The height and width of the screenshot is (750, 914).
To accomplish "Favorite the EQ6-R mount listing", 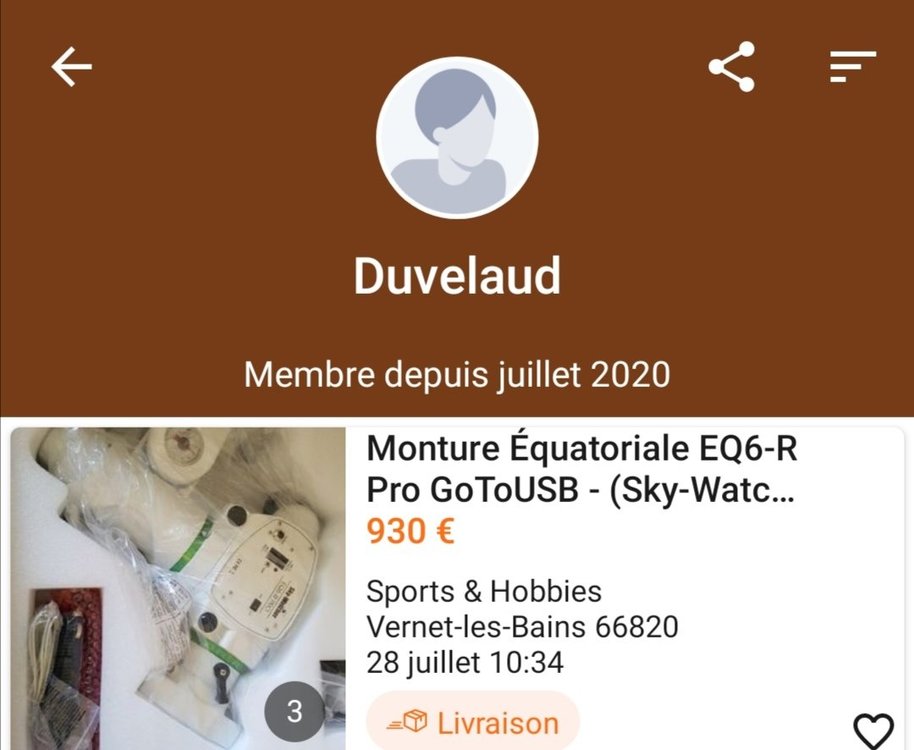I will click(873, 731).
